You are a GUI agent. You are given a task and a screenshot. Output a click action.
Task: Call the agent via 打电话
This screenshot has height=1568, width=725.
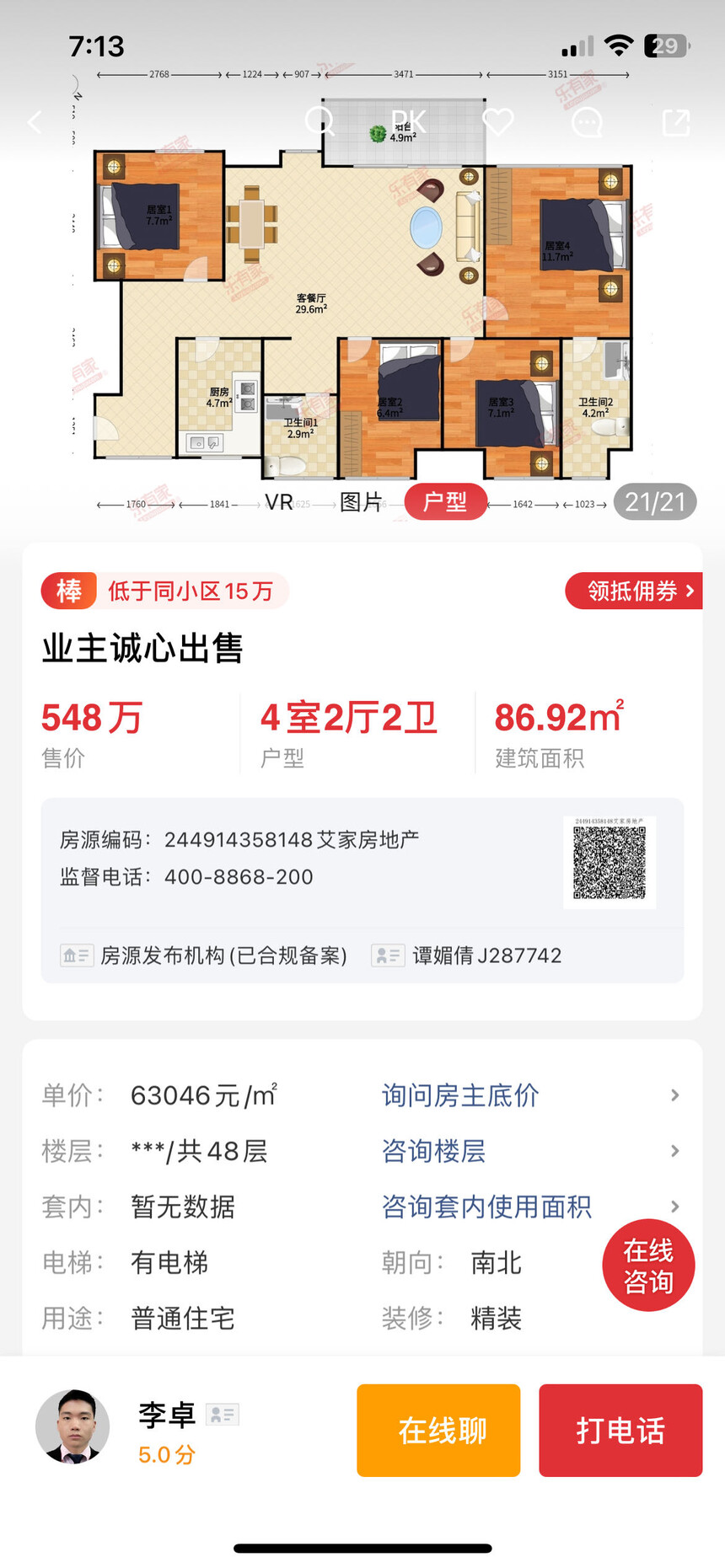(x=620, y=1431)
